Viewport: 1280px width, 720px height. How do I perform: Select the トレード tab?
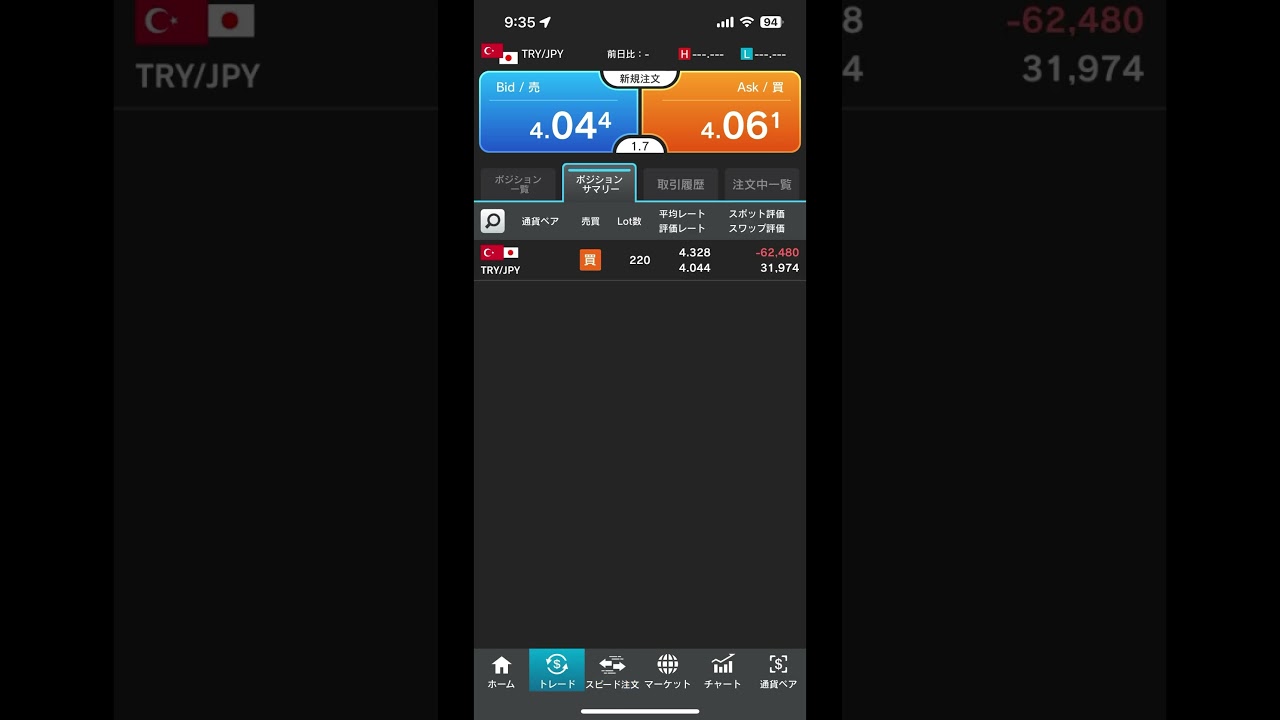click(557, 671)
